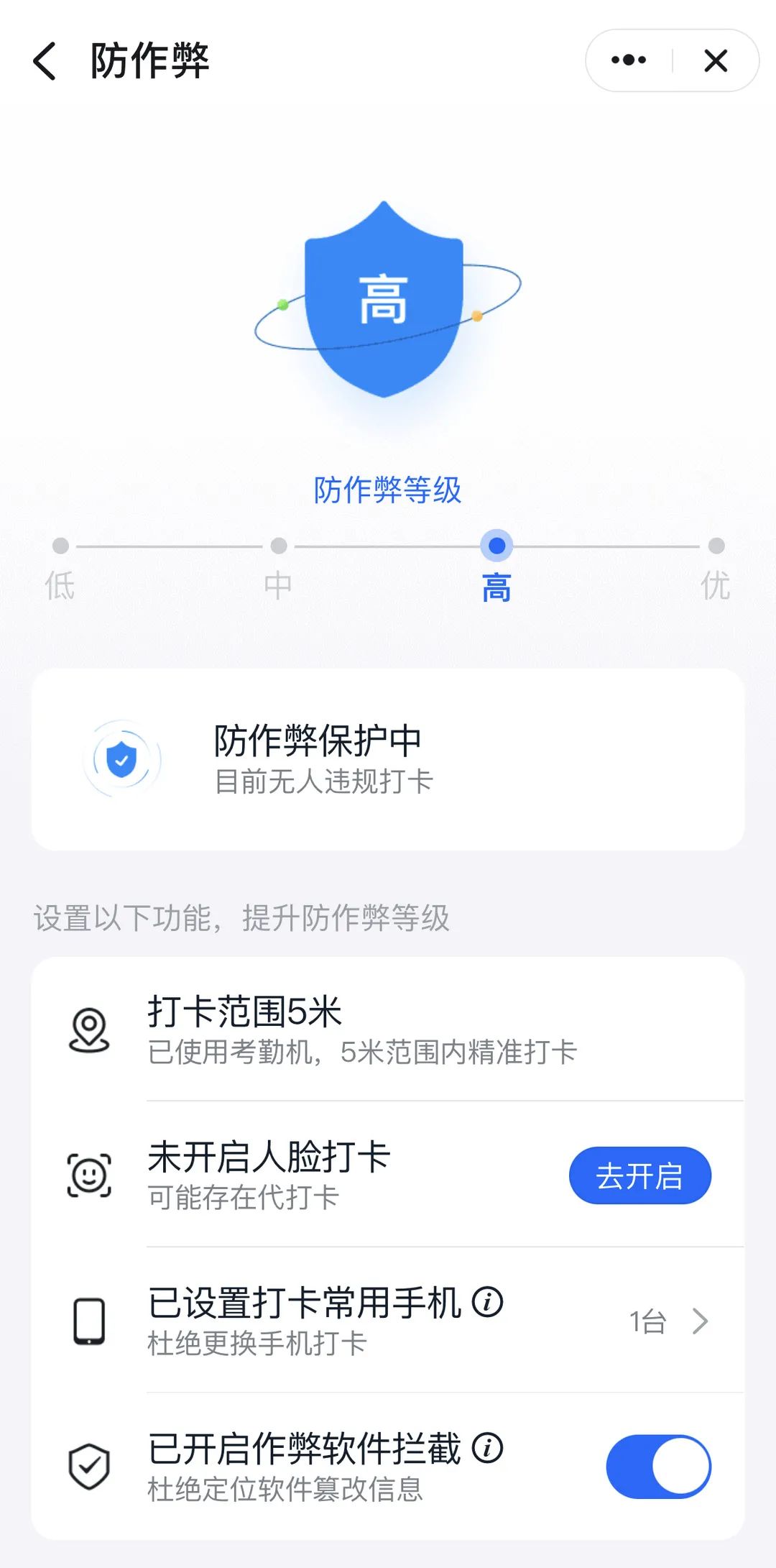View info about 打卡常用手机

(488, 1302)
